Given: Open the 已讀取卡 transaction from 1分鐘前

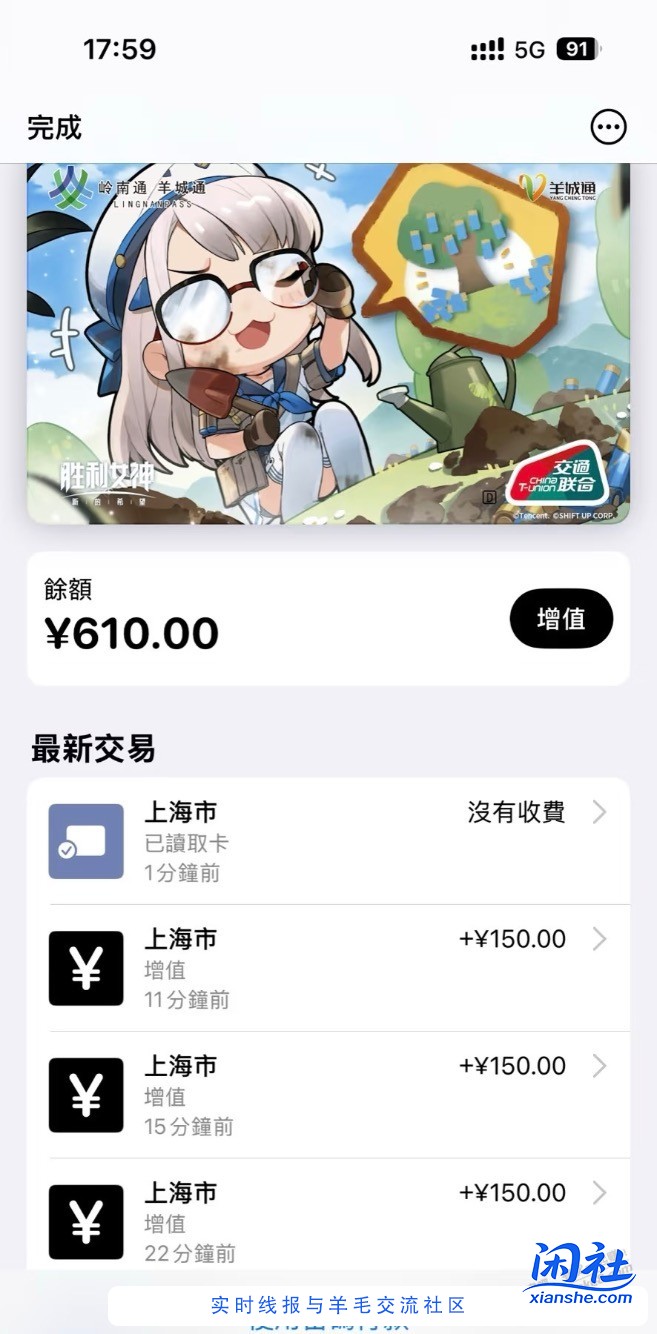Looking at the screenshot, I should 328,841.
